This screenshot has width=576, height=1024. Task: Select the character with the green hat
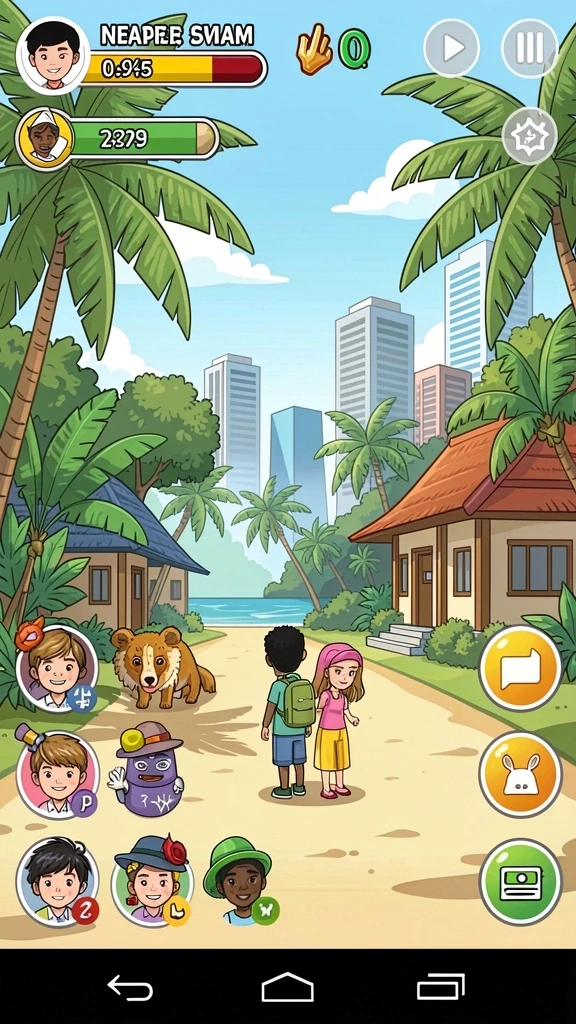(239, 881)
